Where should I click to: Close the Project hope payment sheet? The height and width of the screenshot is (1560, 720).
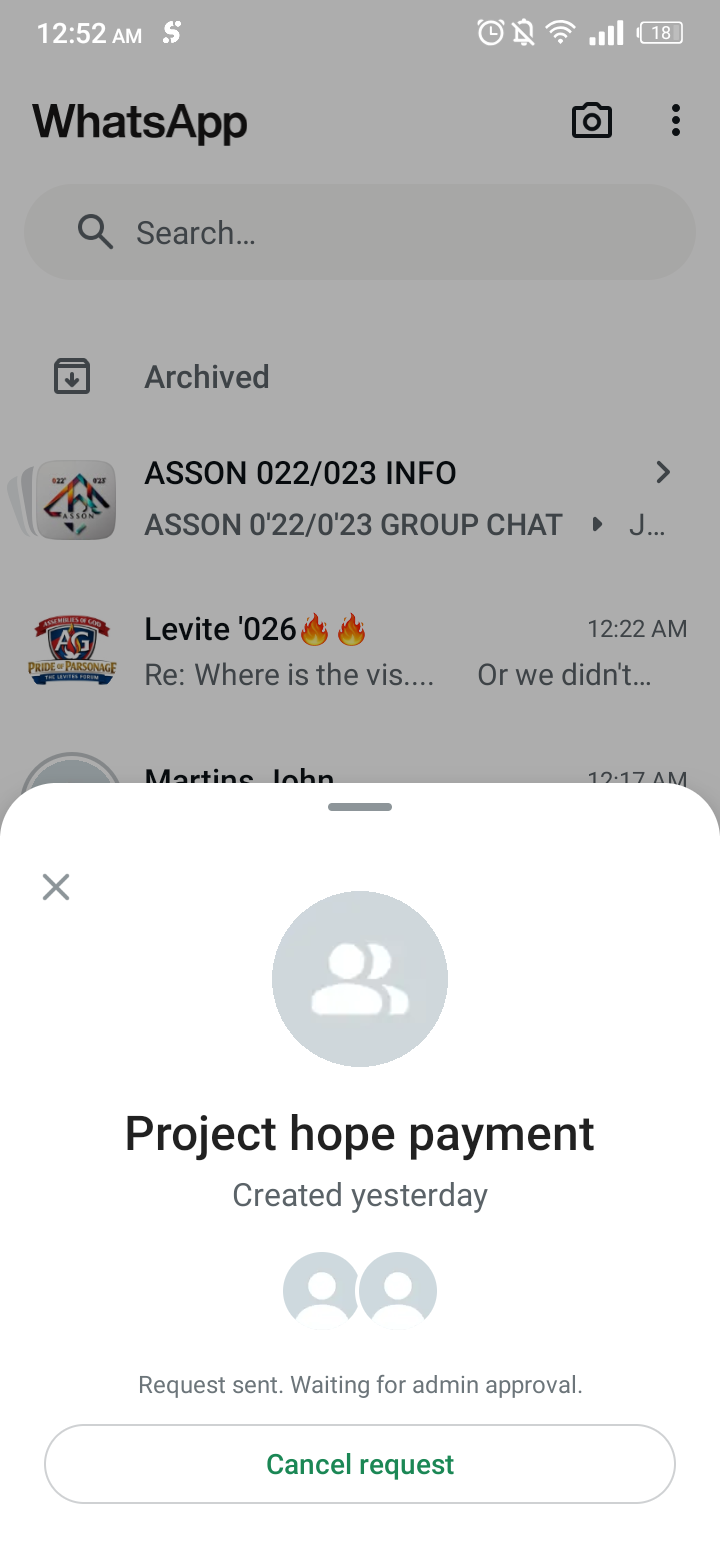click(x=56, y=886)
